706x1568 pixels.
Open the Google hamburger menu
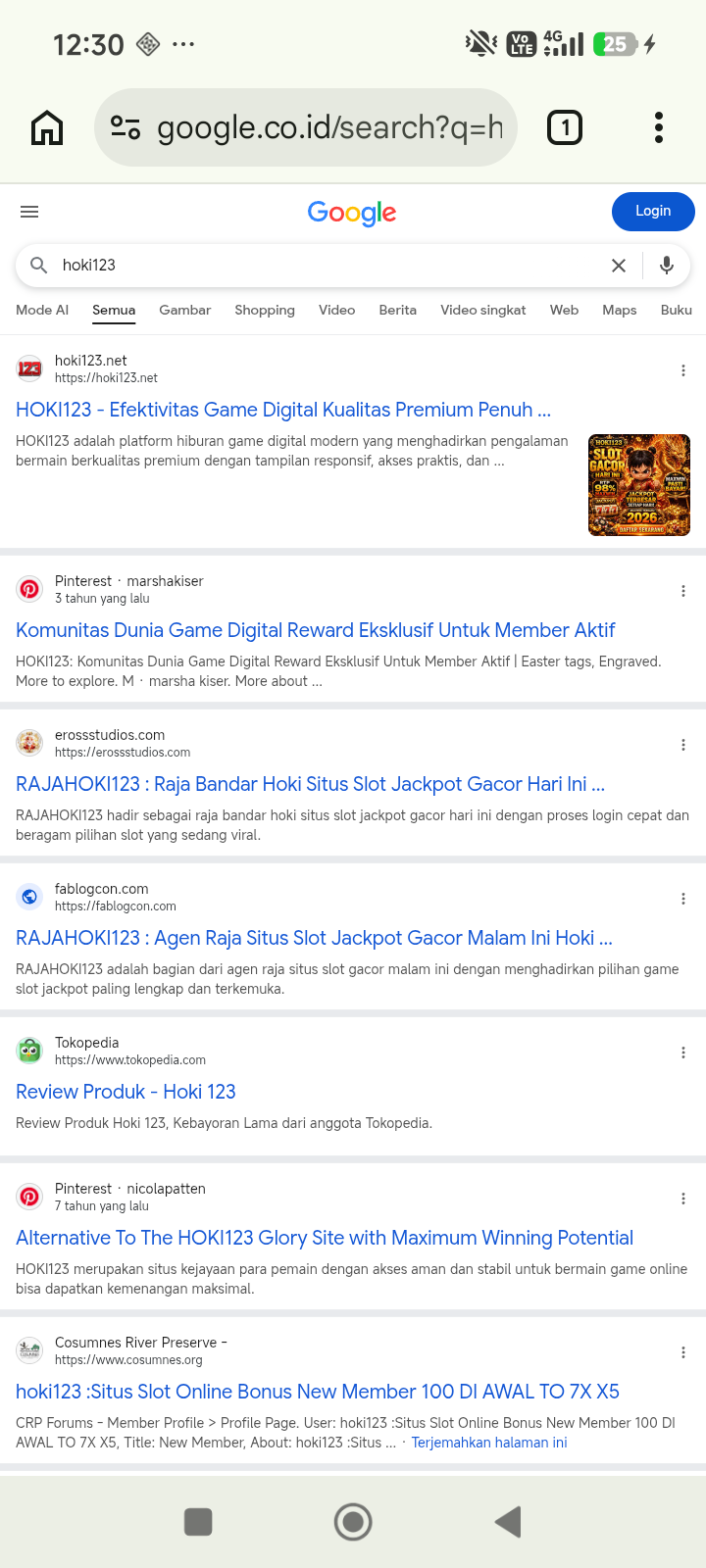point(29,212)
